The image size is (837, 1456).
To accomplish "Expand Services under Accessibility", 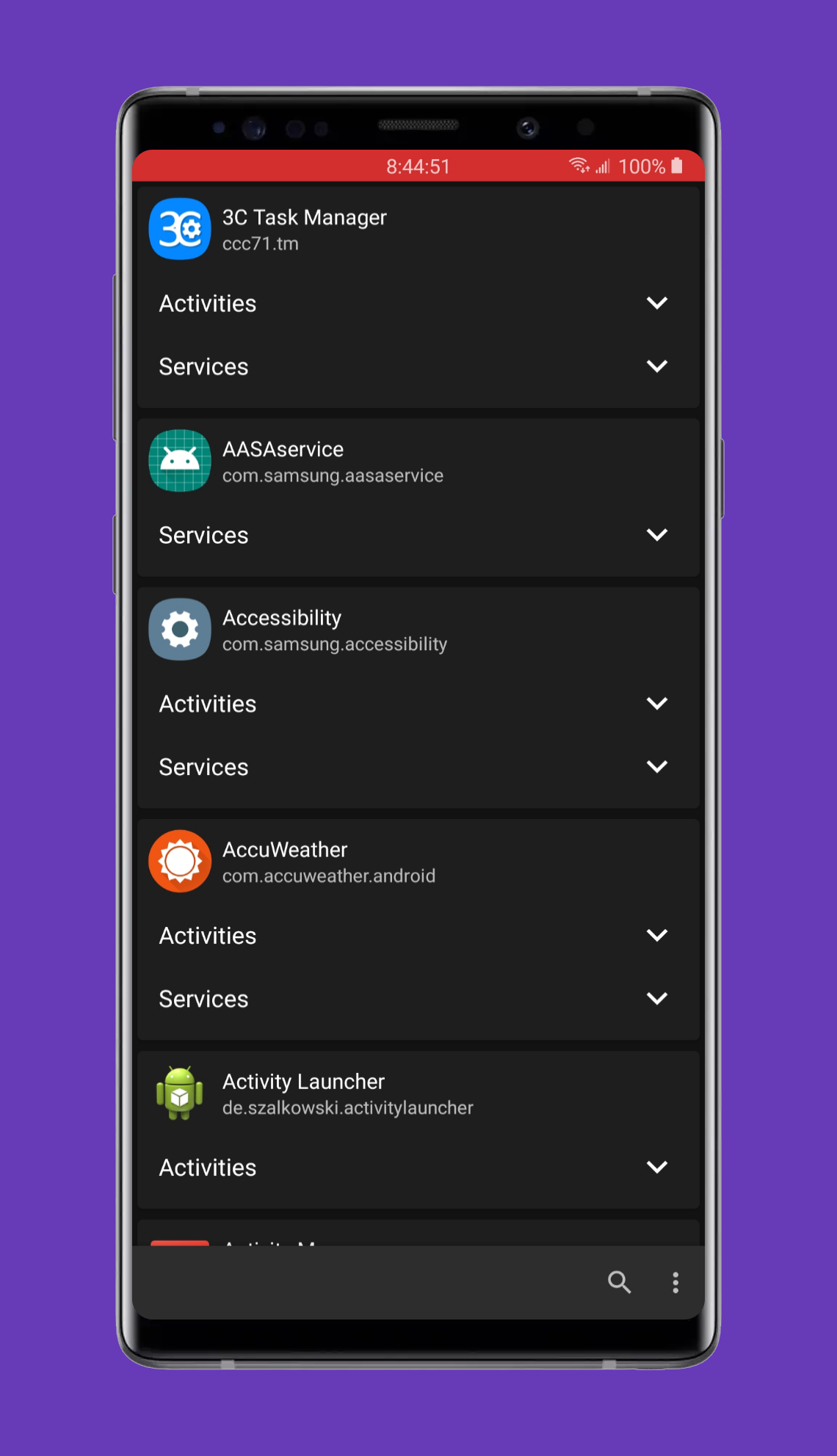I will 418,767.
